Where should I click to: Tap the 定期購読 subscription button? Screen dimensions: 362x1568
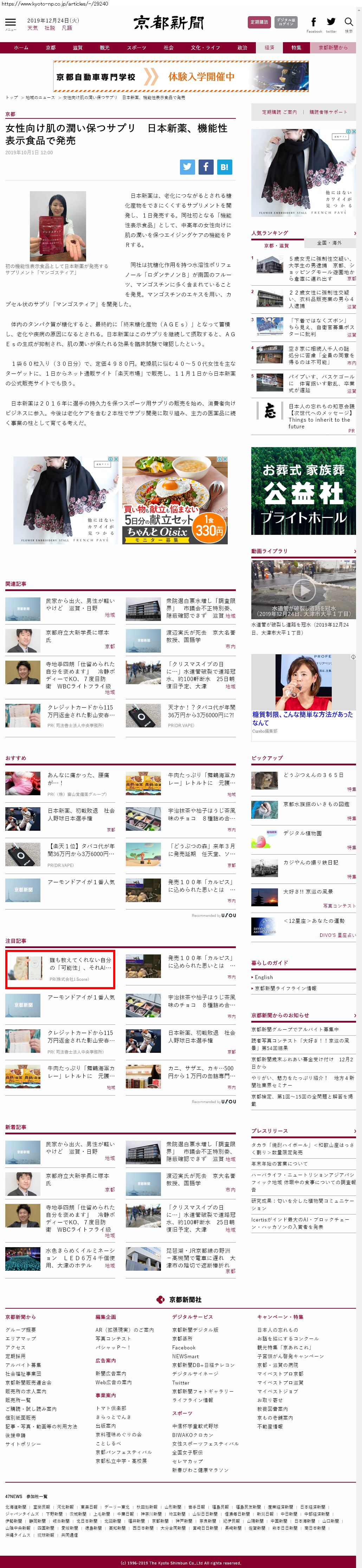point(259,22)
